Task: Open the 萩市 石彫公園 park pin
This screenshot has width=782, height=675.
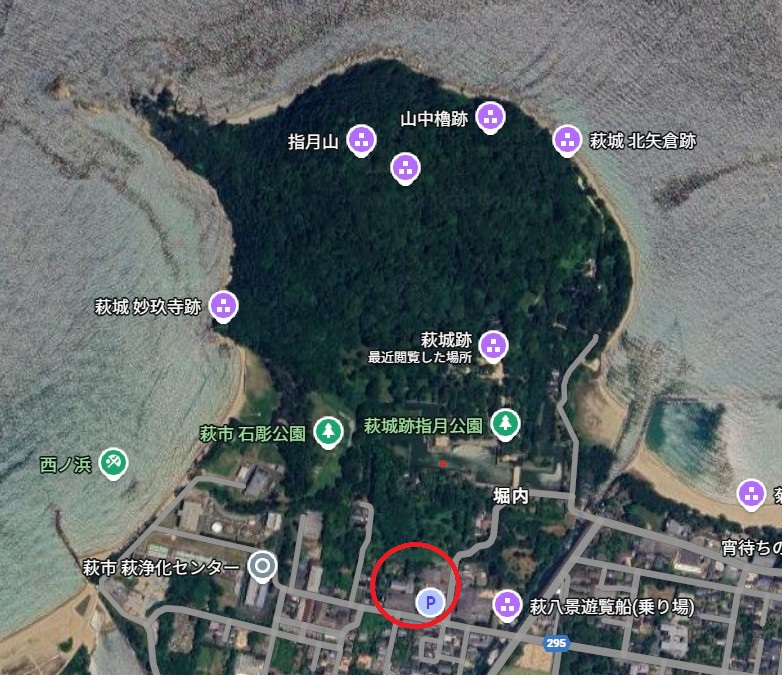Action: 327,432
